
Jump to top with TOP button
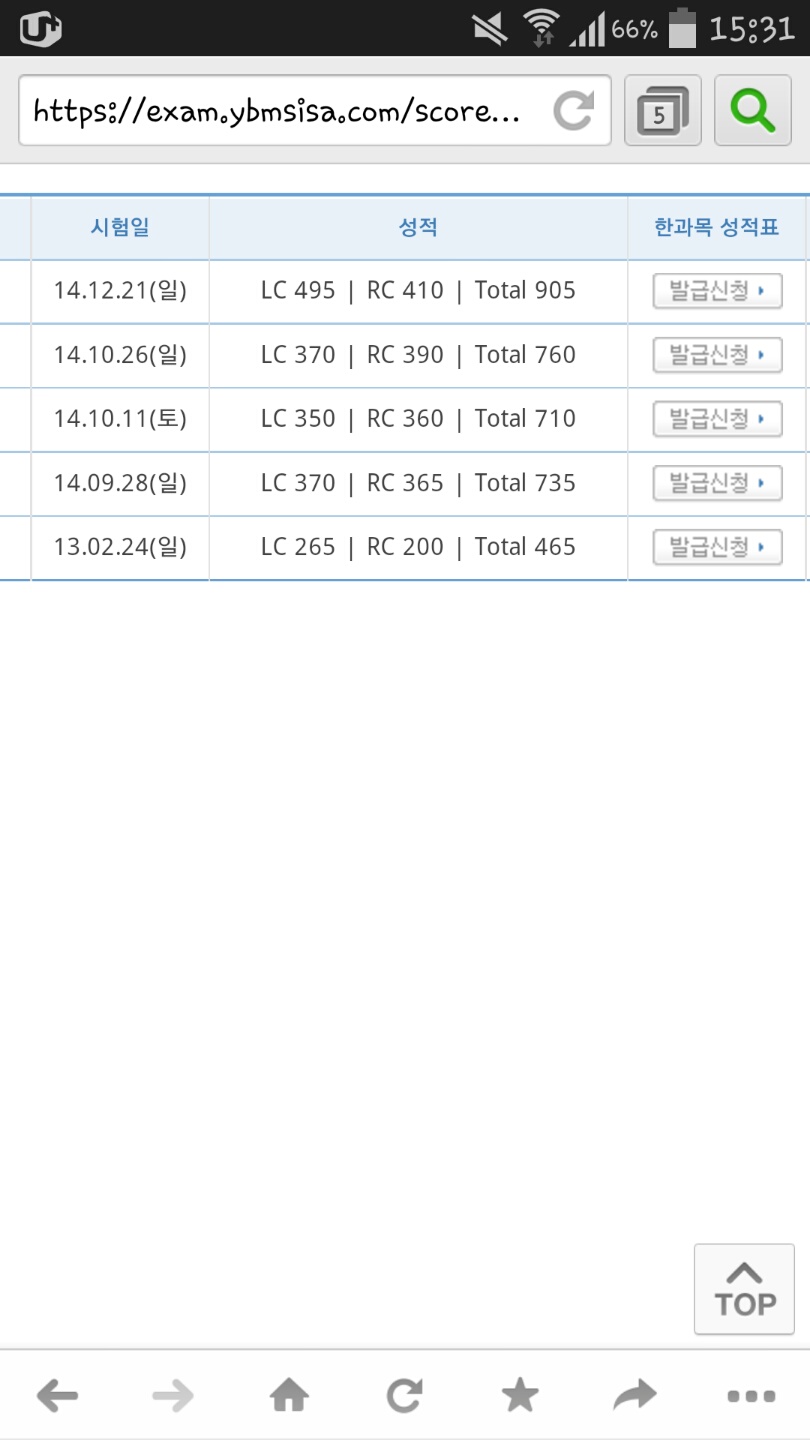[744, 1289]
